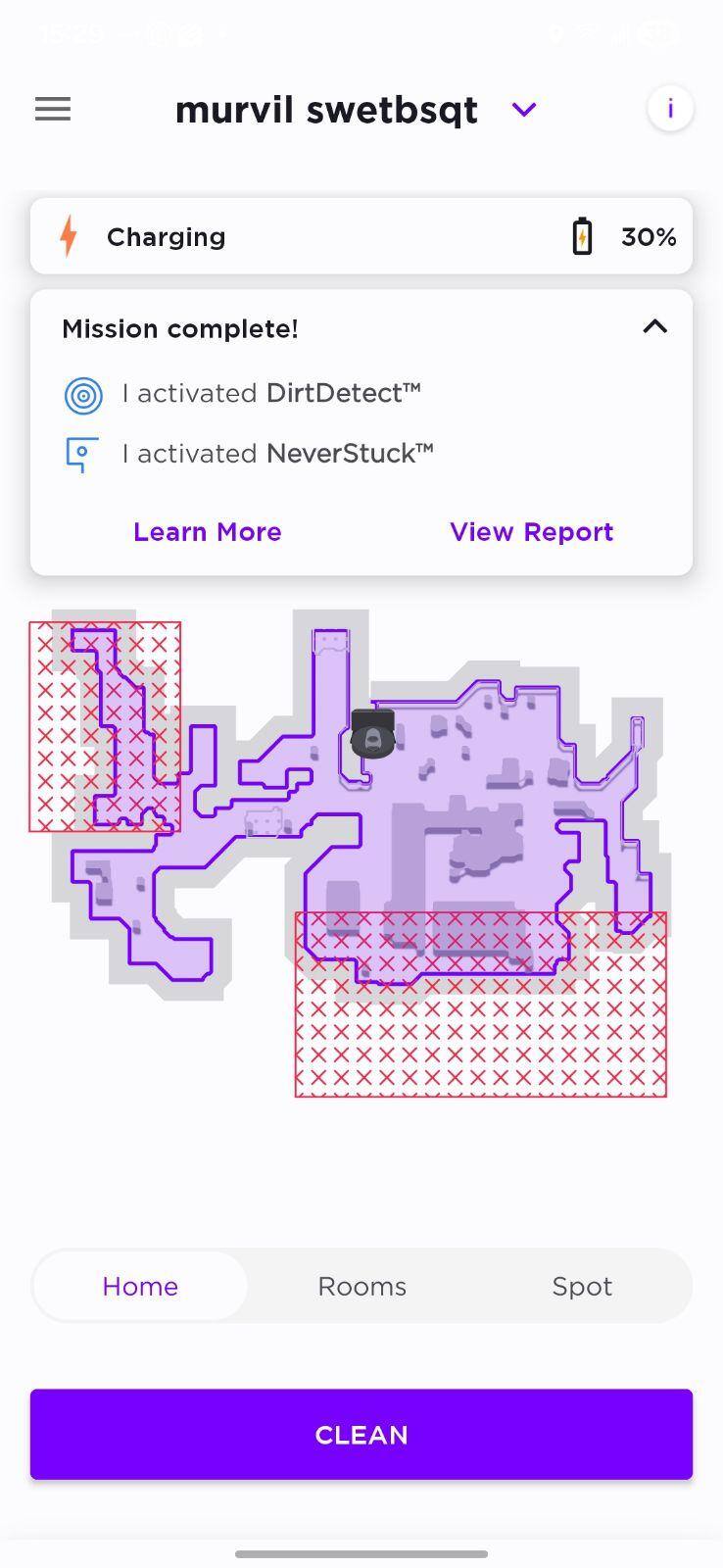
Task: Collapse the Mission complete card
Action: (x=654, y=327)
